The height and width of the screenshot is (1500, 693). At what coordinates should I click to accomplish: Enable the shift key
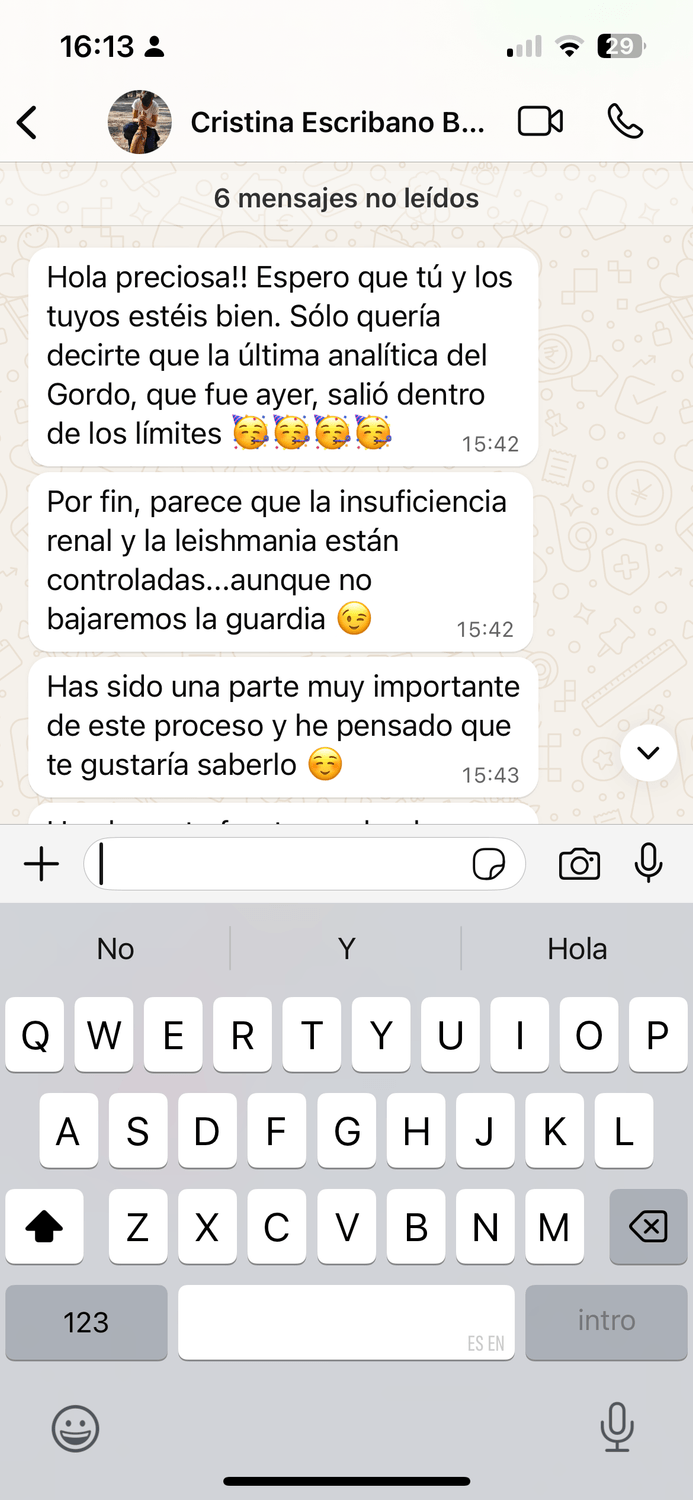click(44, 1226)
